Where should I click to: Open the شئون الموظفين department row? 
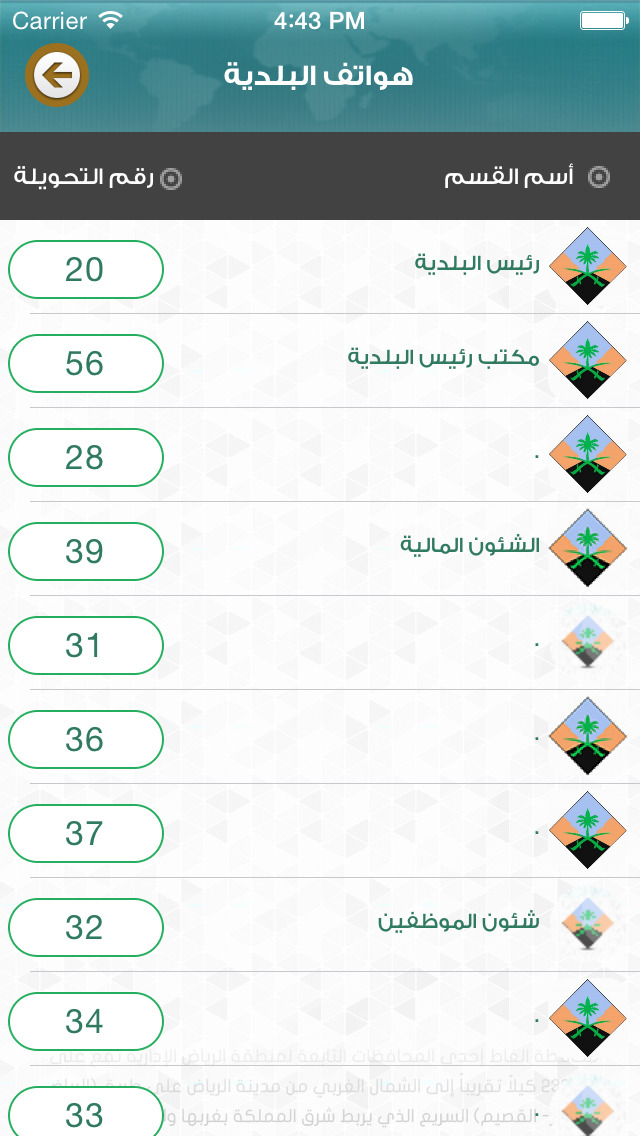tap(320, 924)
